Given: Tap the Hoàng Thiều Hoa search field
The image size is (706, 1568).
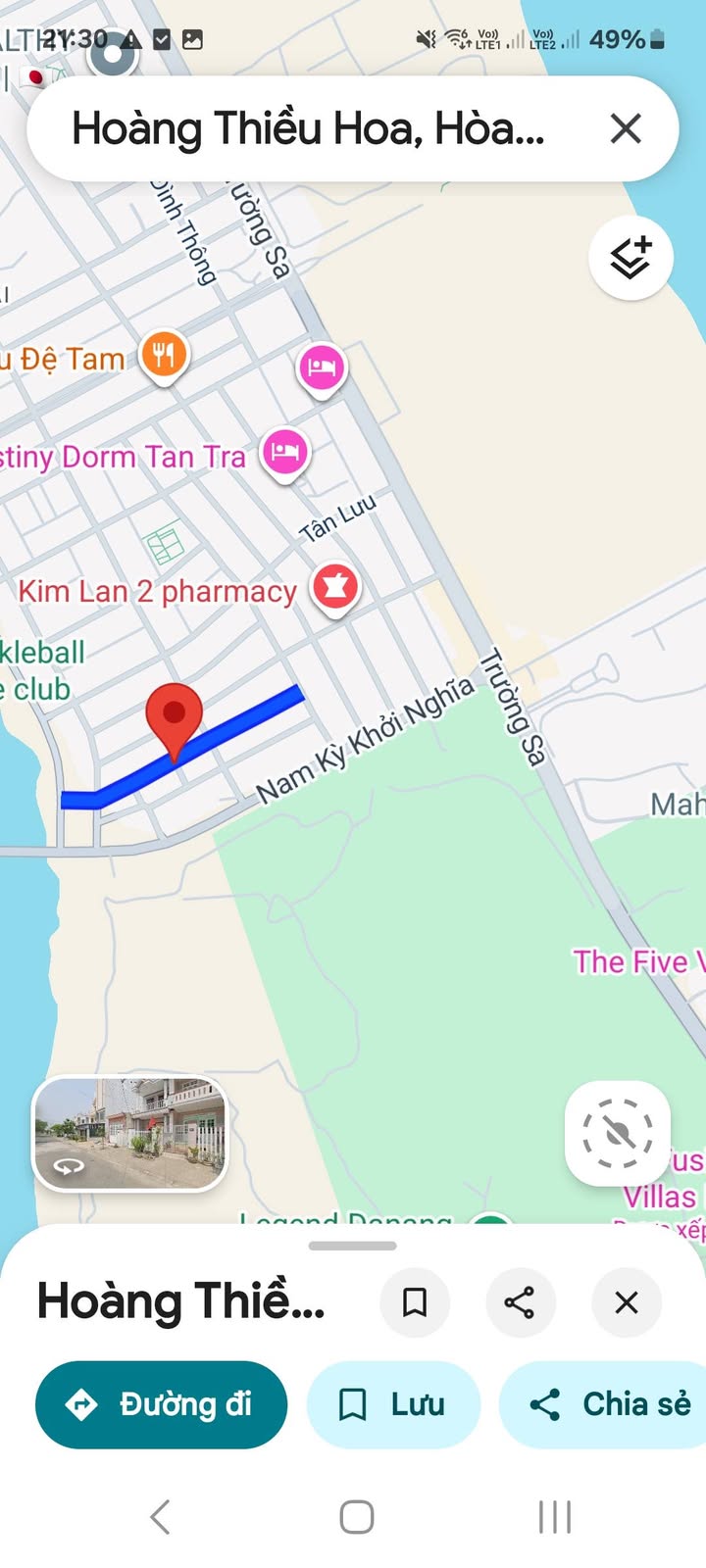Looking at the screenshot, I should coord(309,128).
